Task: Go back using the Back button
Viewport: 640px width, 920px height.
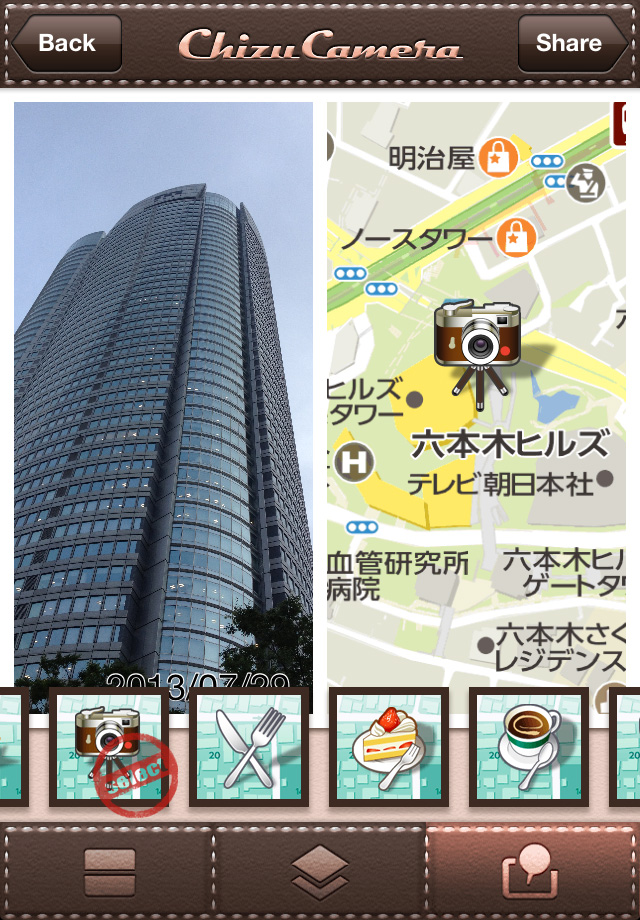Action: click(66, 43)
